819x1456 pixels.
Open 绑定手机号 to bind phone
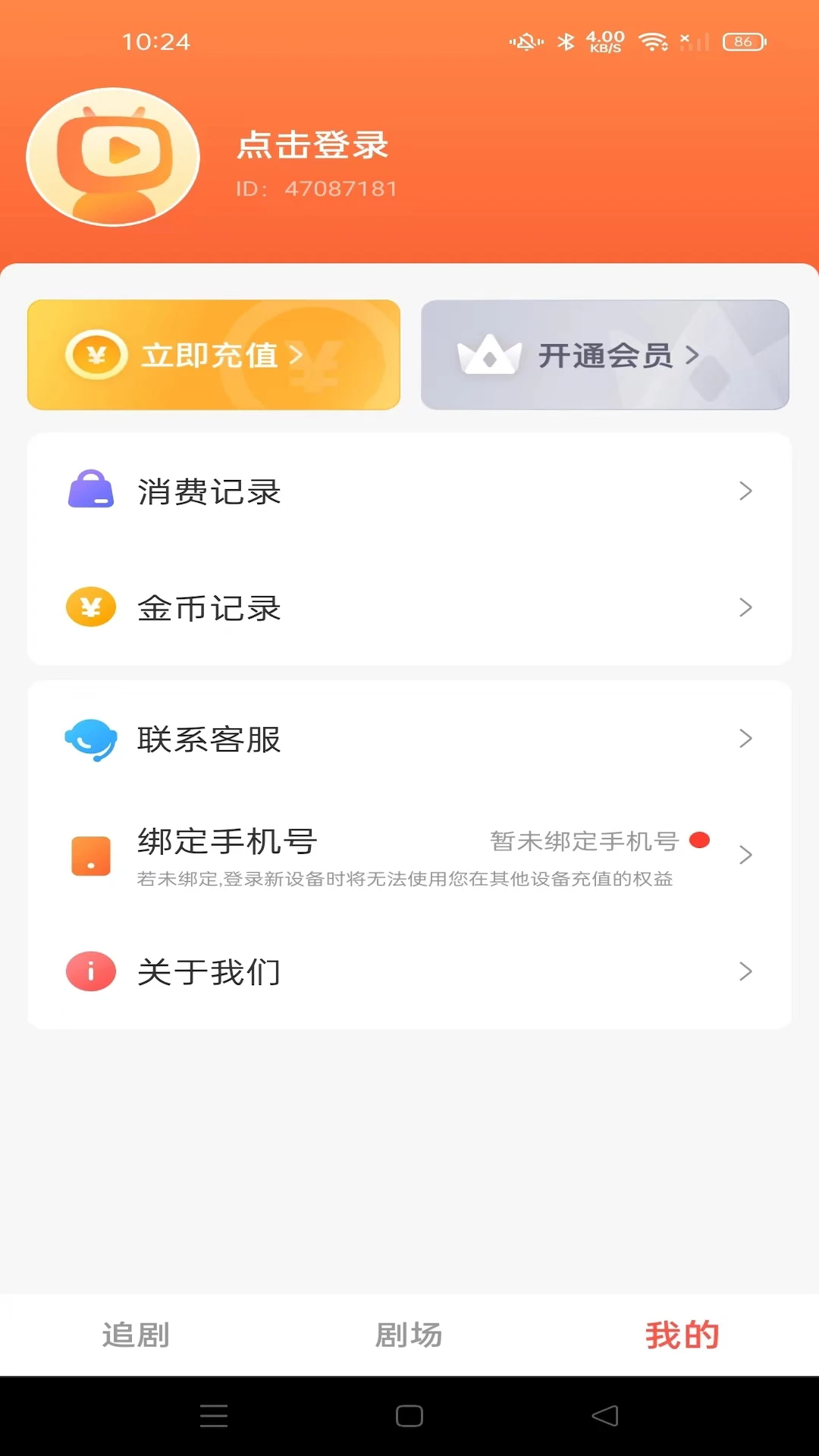tap(409, 855)
